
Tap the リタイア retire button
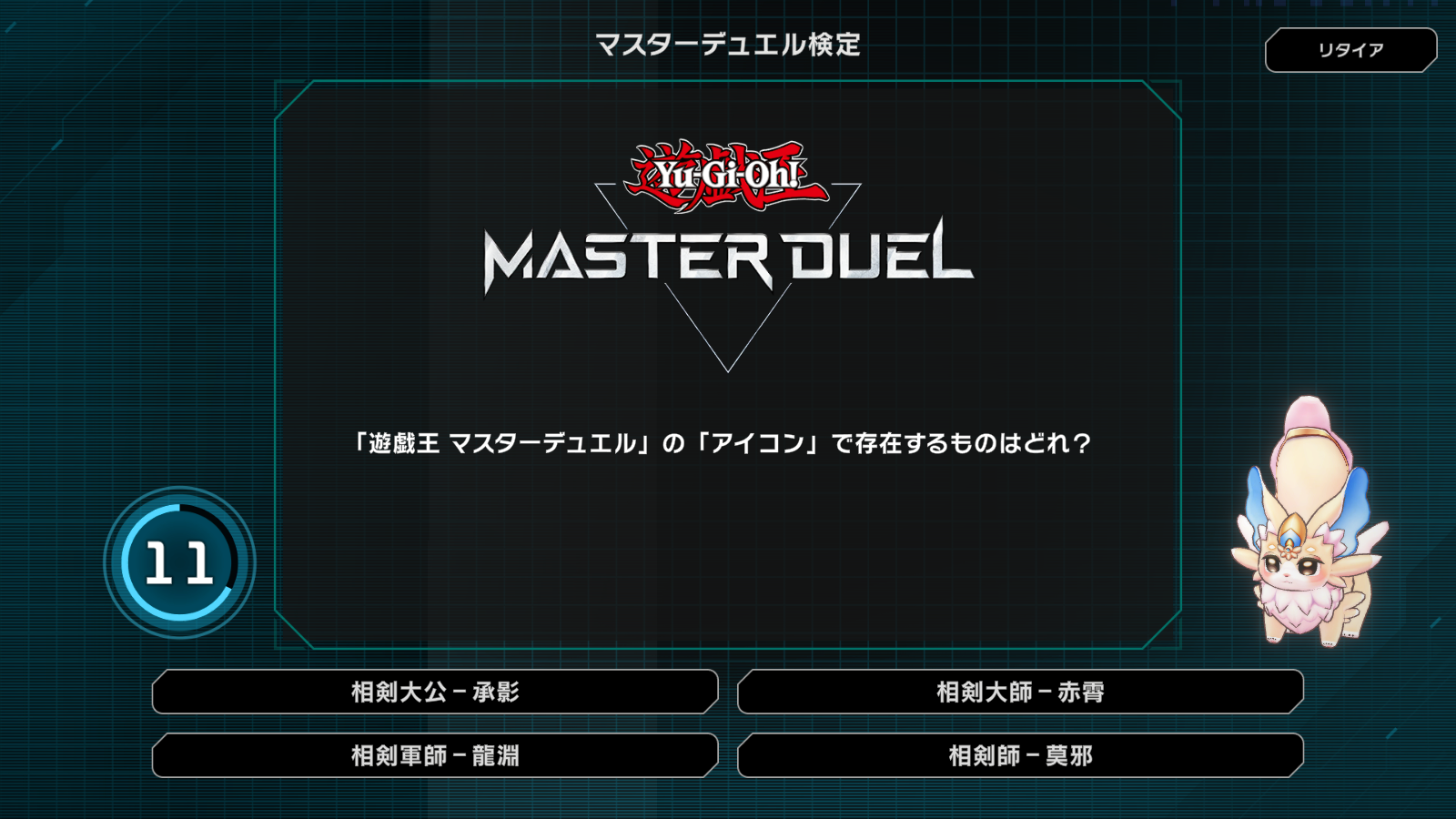(x=1350, y=50)
